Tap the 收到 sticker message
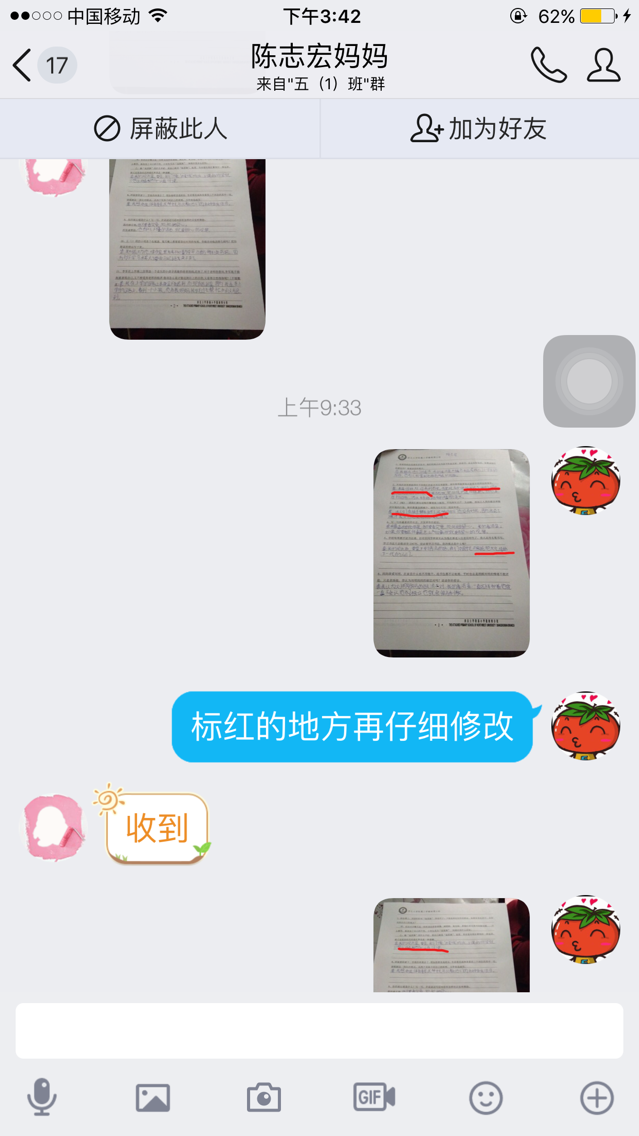 157,828
